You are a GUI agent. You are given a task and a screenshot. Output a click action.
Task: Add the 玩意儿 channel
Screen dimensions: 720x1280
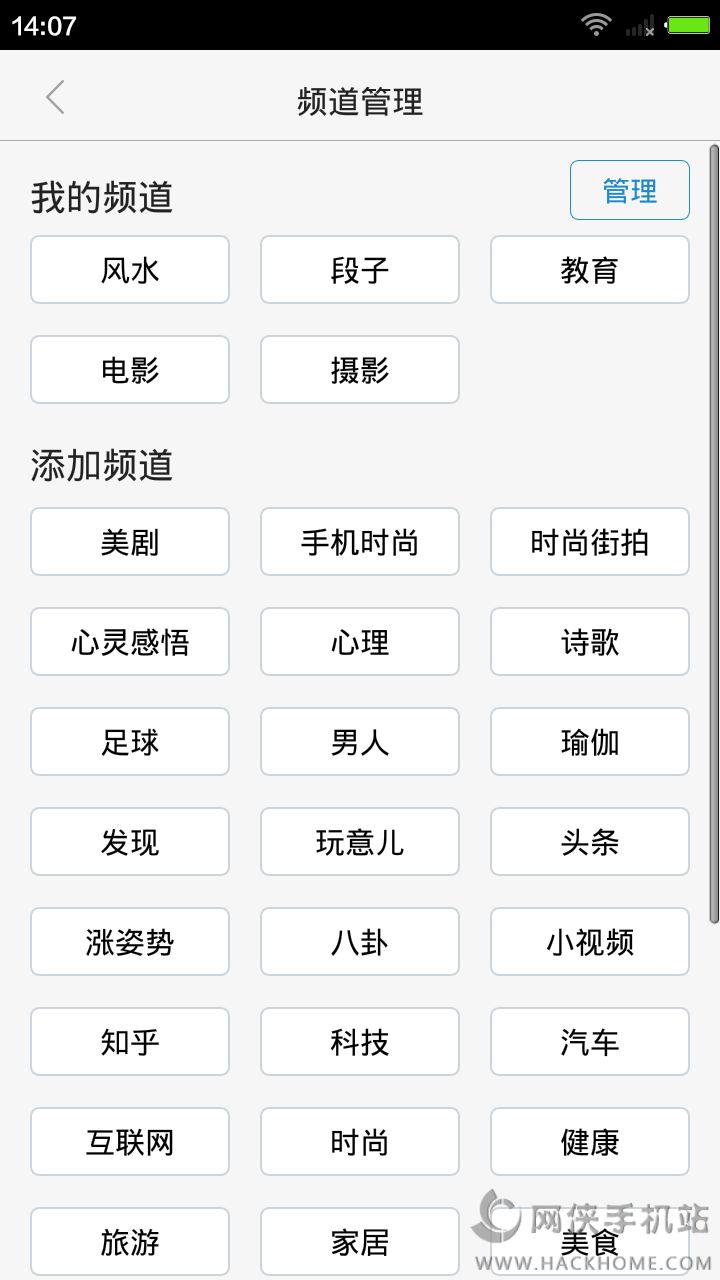click(x=360, y=842)
